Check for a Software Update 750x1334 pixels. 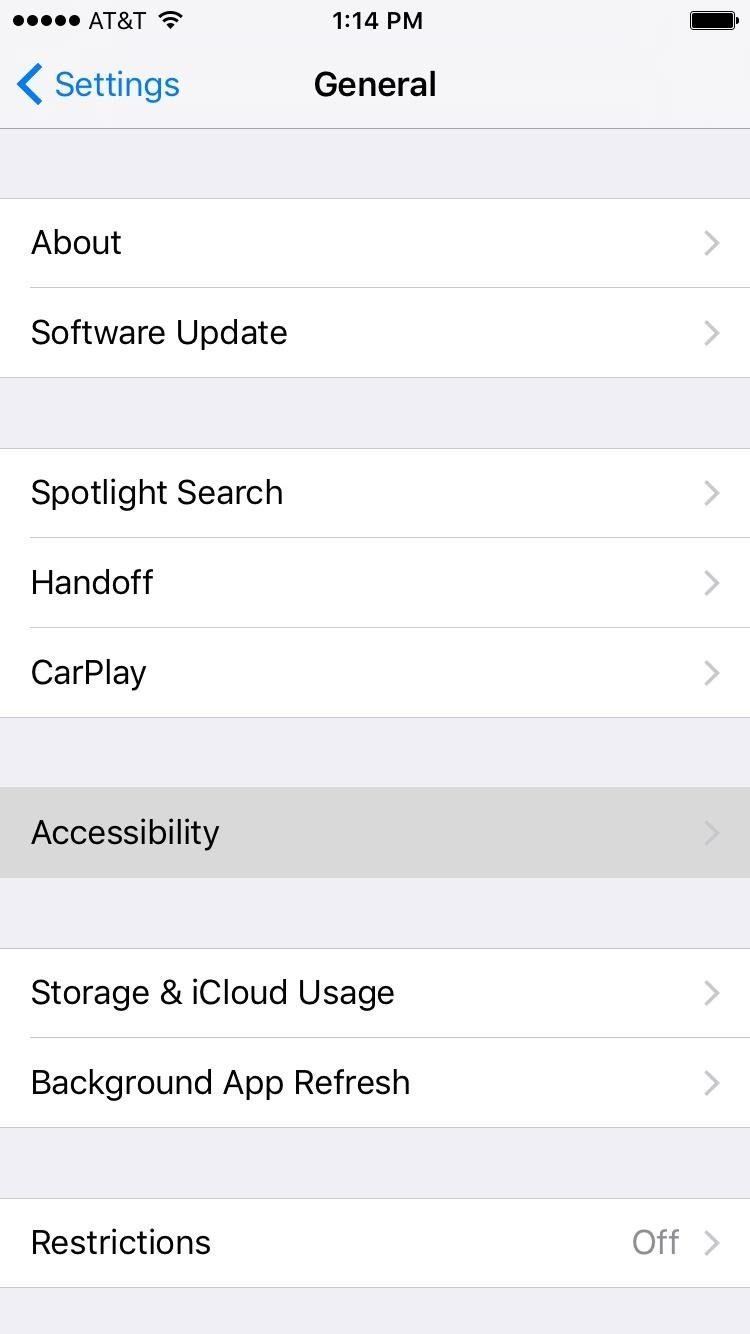coord(375,332)
